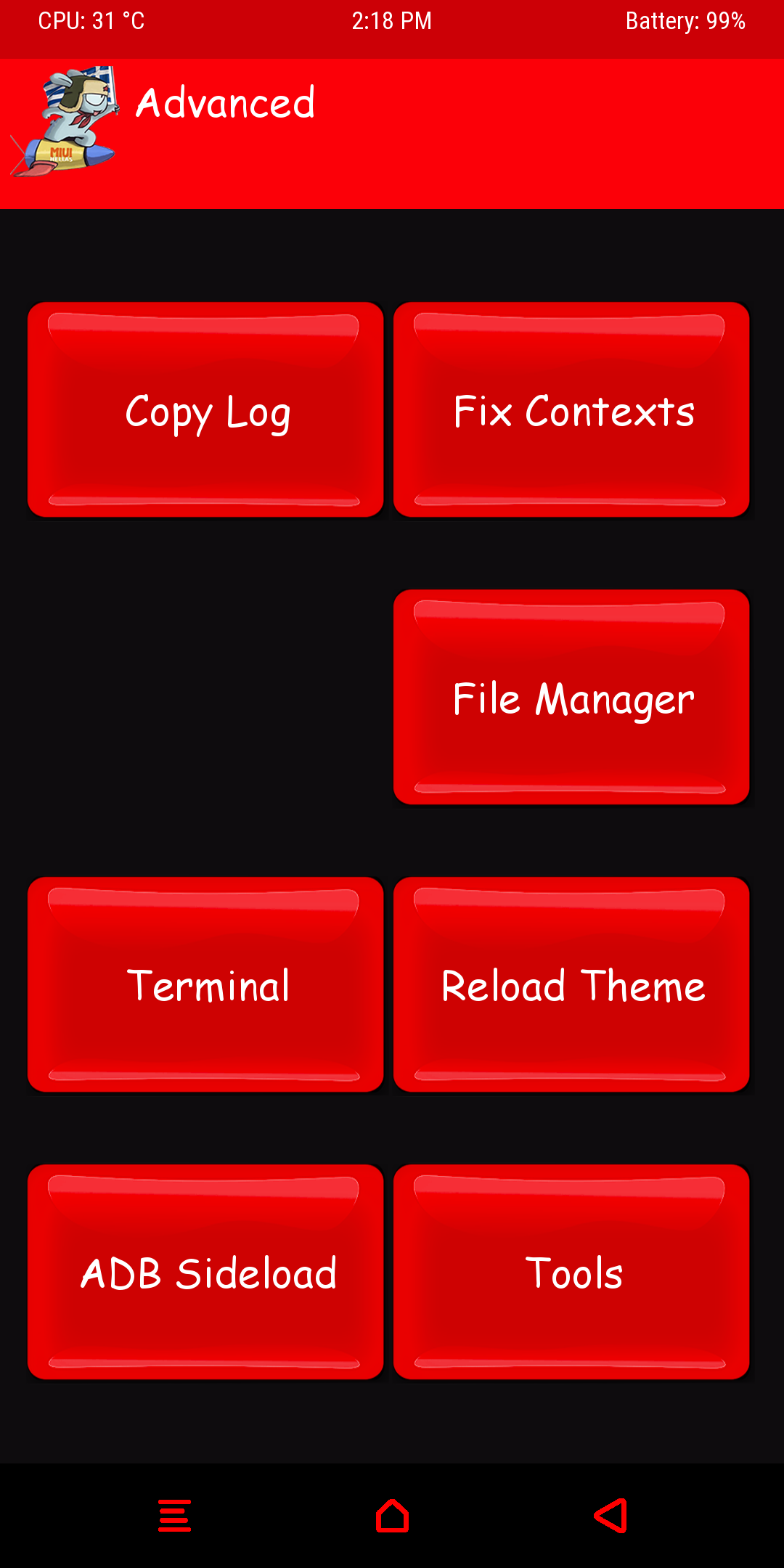Launch the Terminal
This screenshot has height=1568, width=784.
coord(205,985)
